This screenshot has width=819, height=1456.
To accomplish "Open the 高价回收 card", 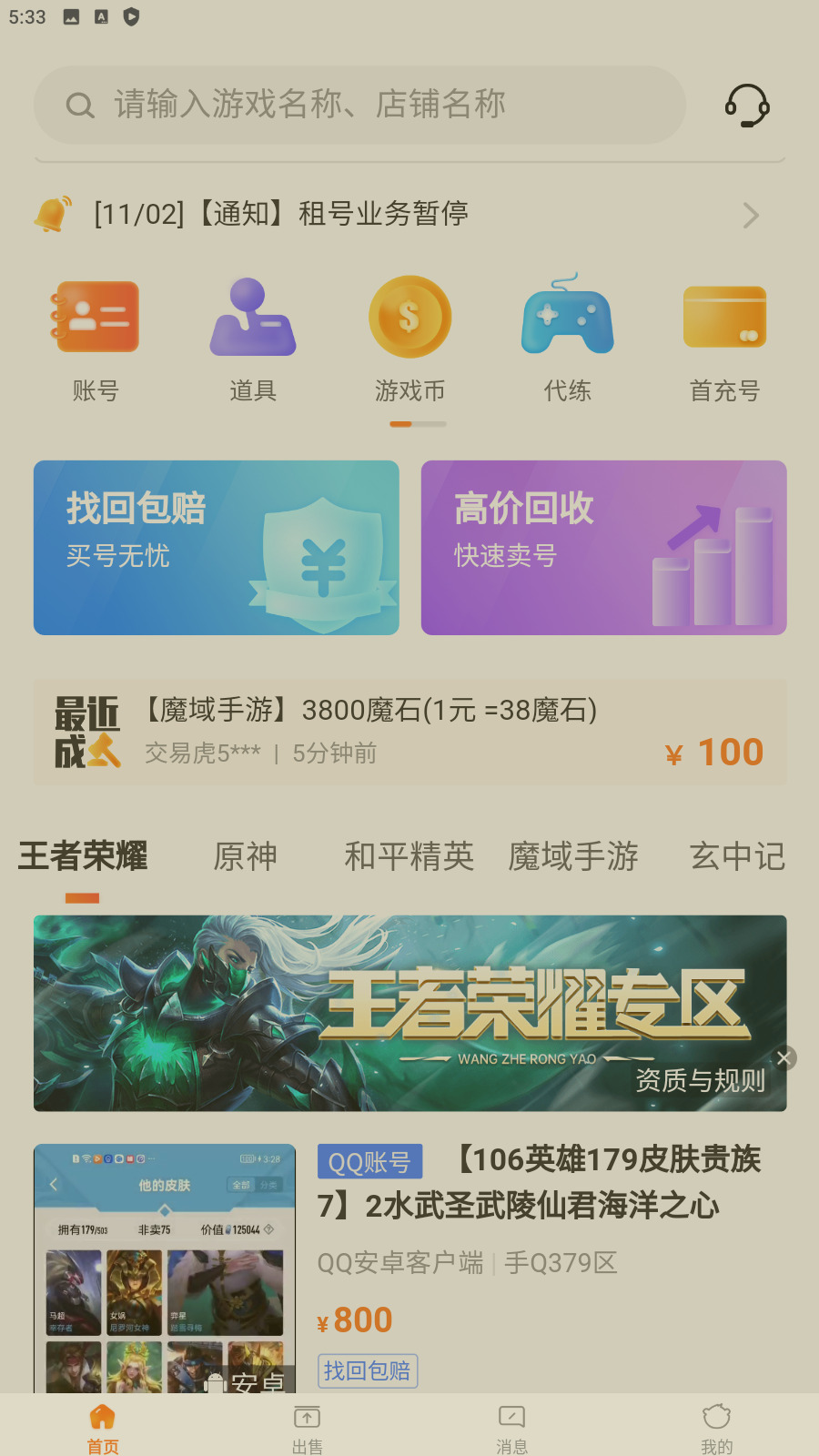I will click(603, 548).
